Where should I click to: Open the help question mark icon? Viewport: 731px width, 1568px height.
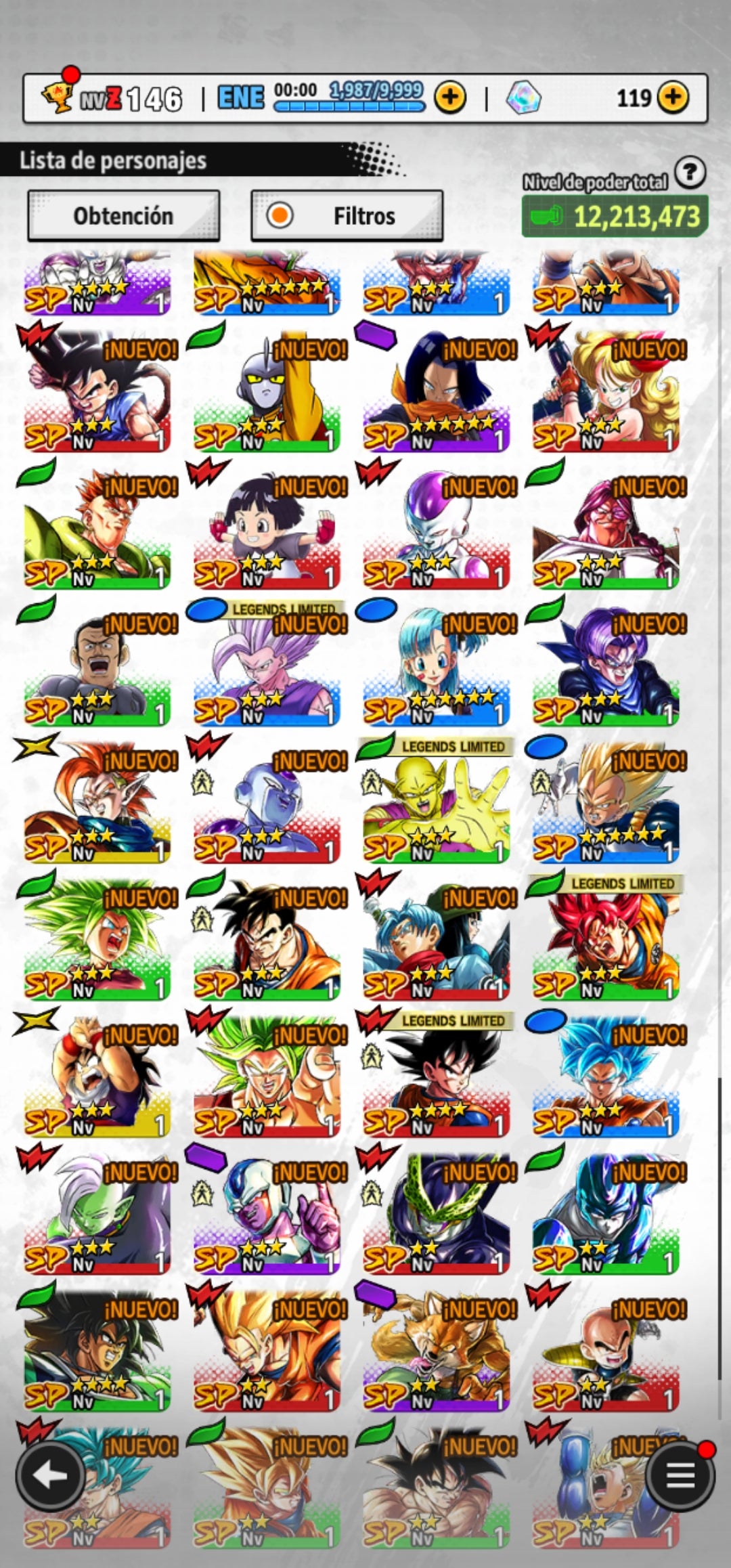tap(690, 173)
